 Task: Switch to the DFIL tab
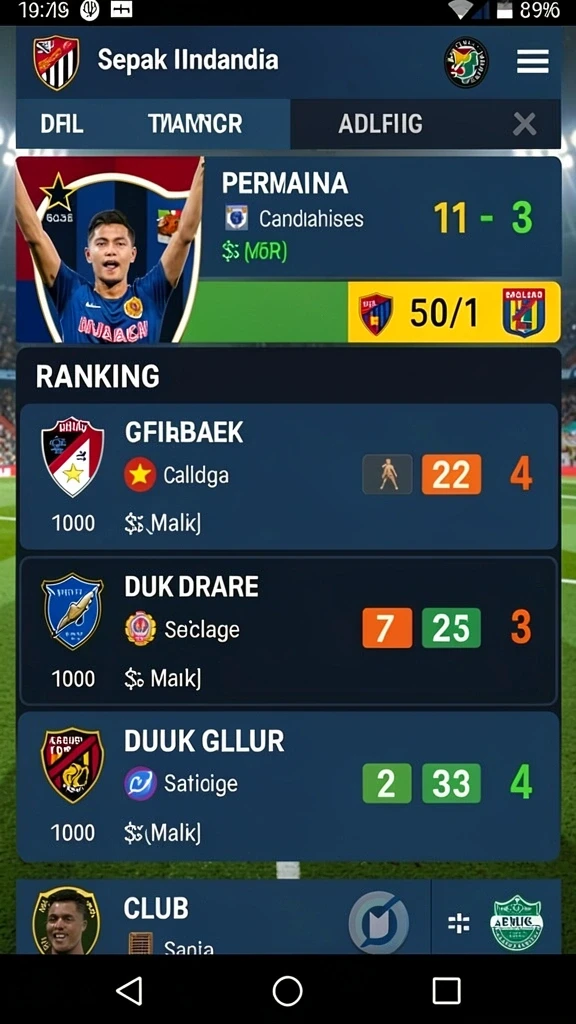[62, 123]
